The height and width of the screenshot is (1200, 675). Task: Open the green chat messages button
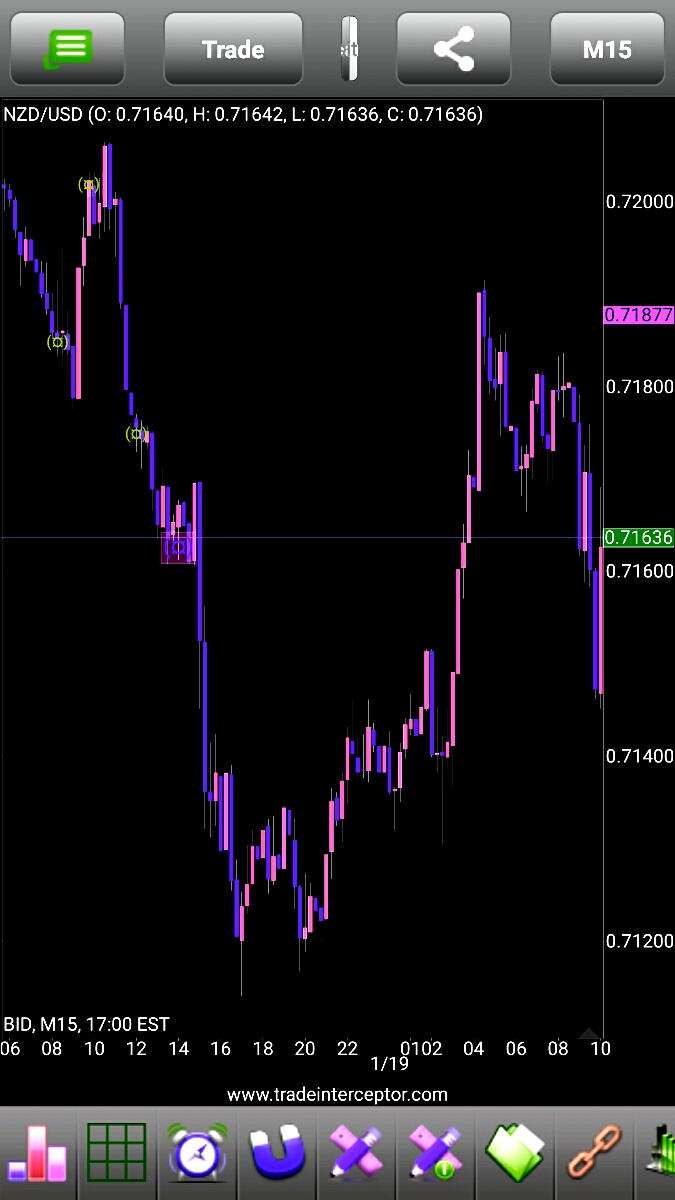67,49
